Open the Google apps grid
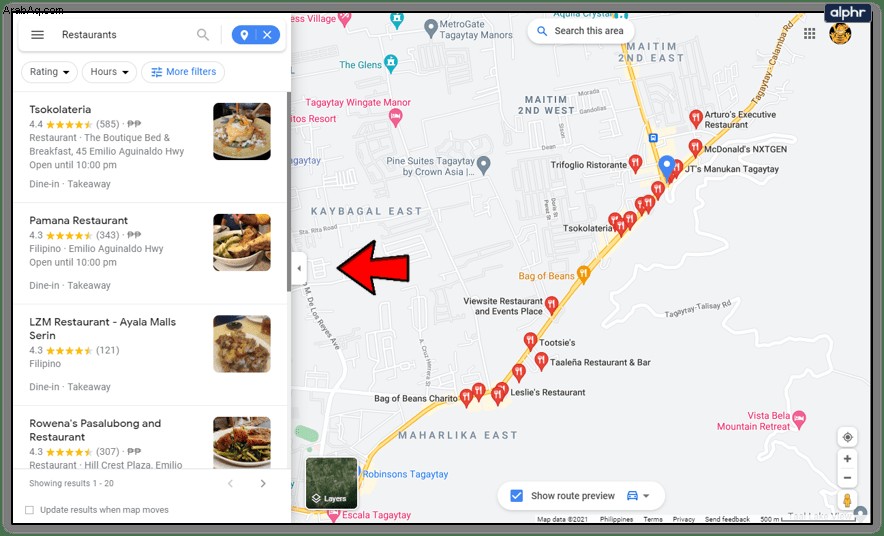This screenshot has width=884, height=536. [x=810, y=34]
